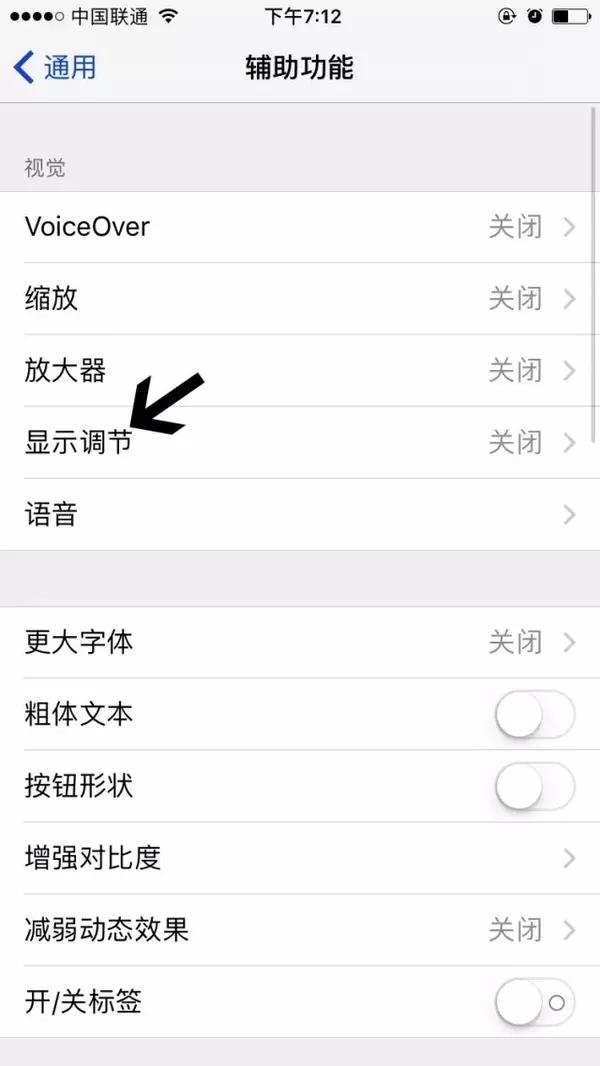Open 增强对比度 increase contrast
This screenshot has height=1066, width=600.
click(x=300, y=858)
